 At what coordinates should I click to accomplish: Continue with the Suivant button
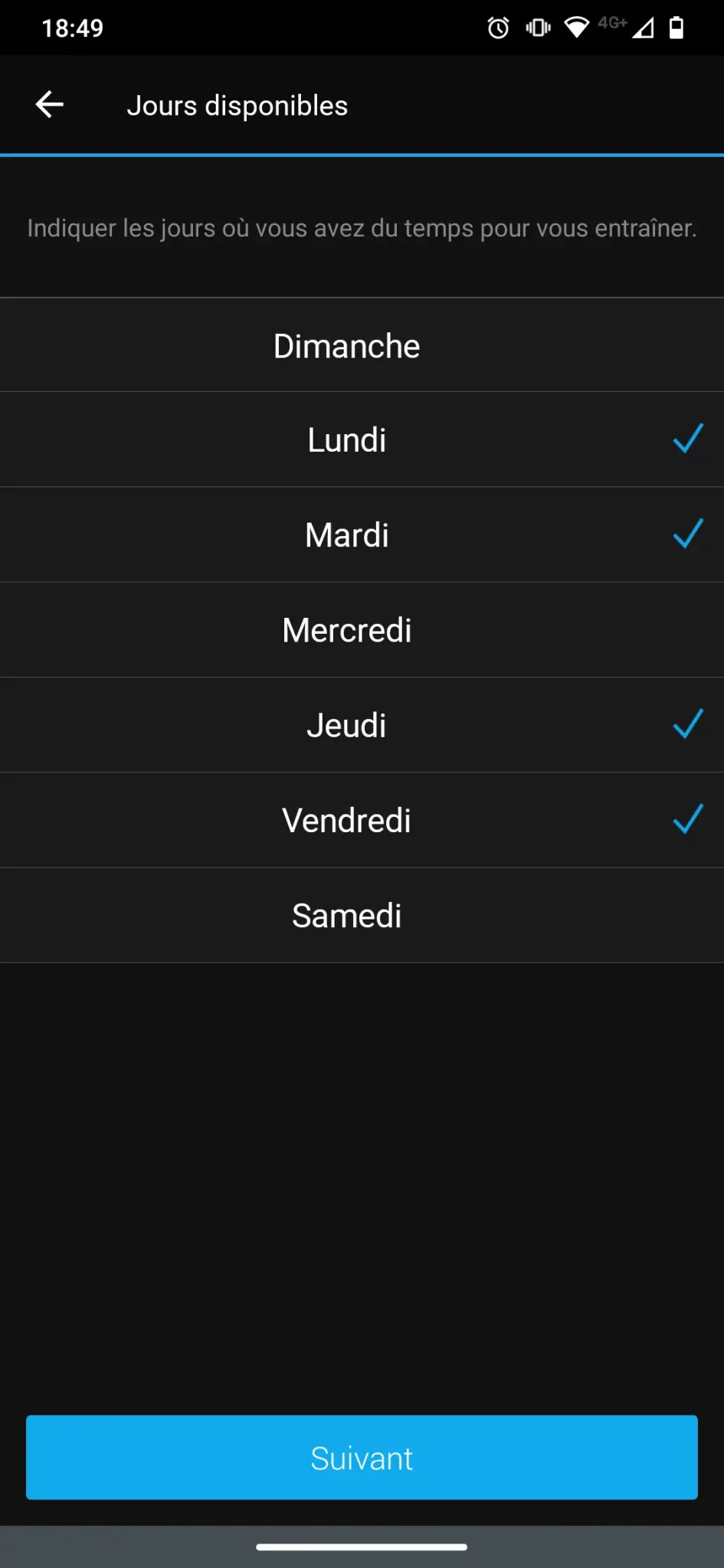pyautogui.click(x=362, y=1457)
